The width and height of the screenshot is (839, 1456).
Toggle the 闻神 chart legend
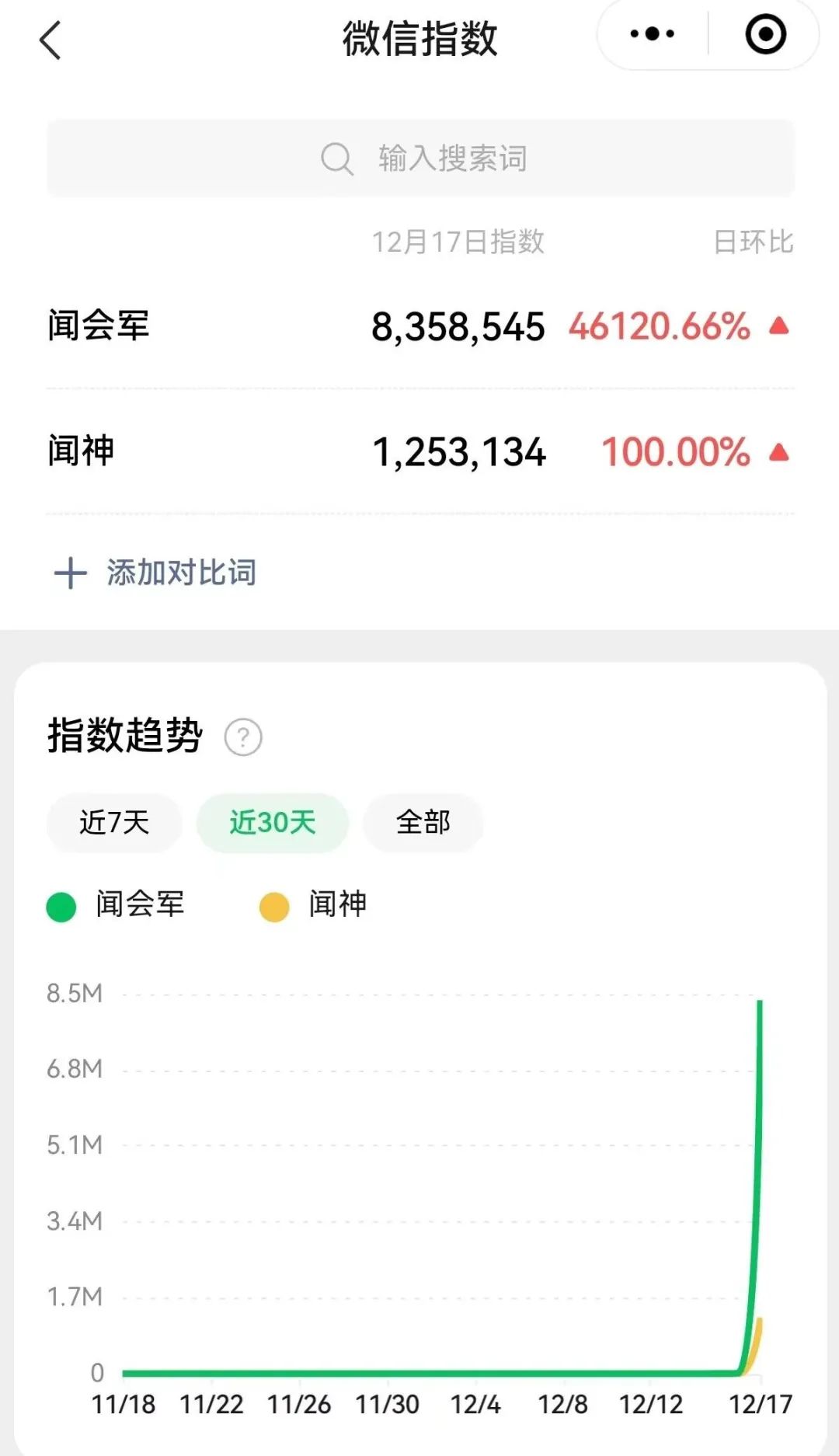(x=314, y=905)
